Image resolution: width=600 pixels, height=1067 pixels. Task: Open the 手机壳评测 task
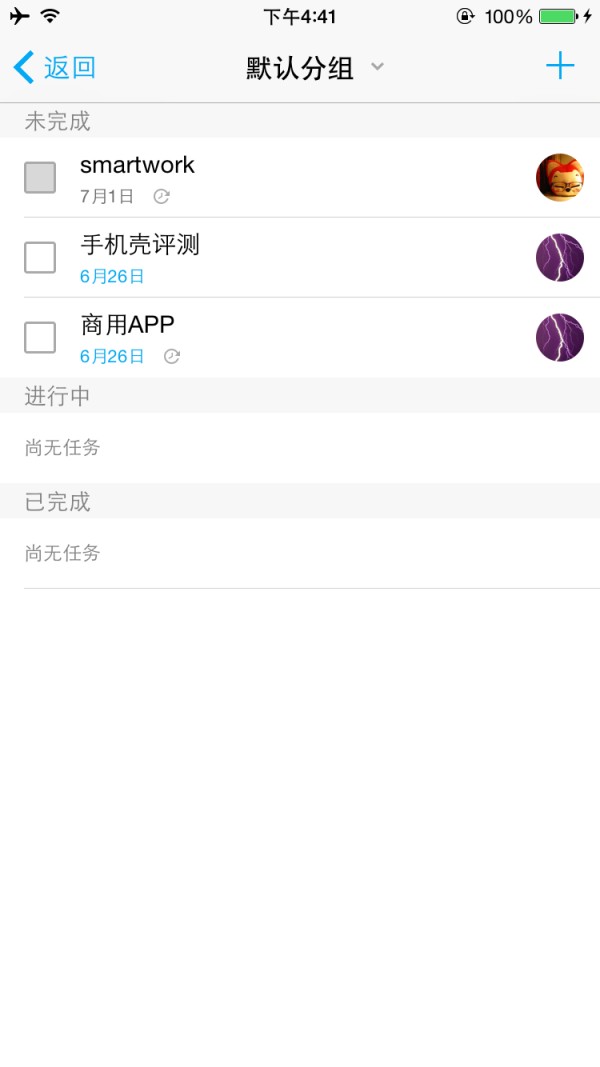point(300,258)
